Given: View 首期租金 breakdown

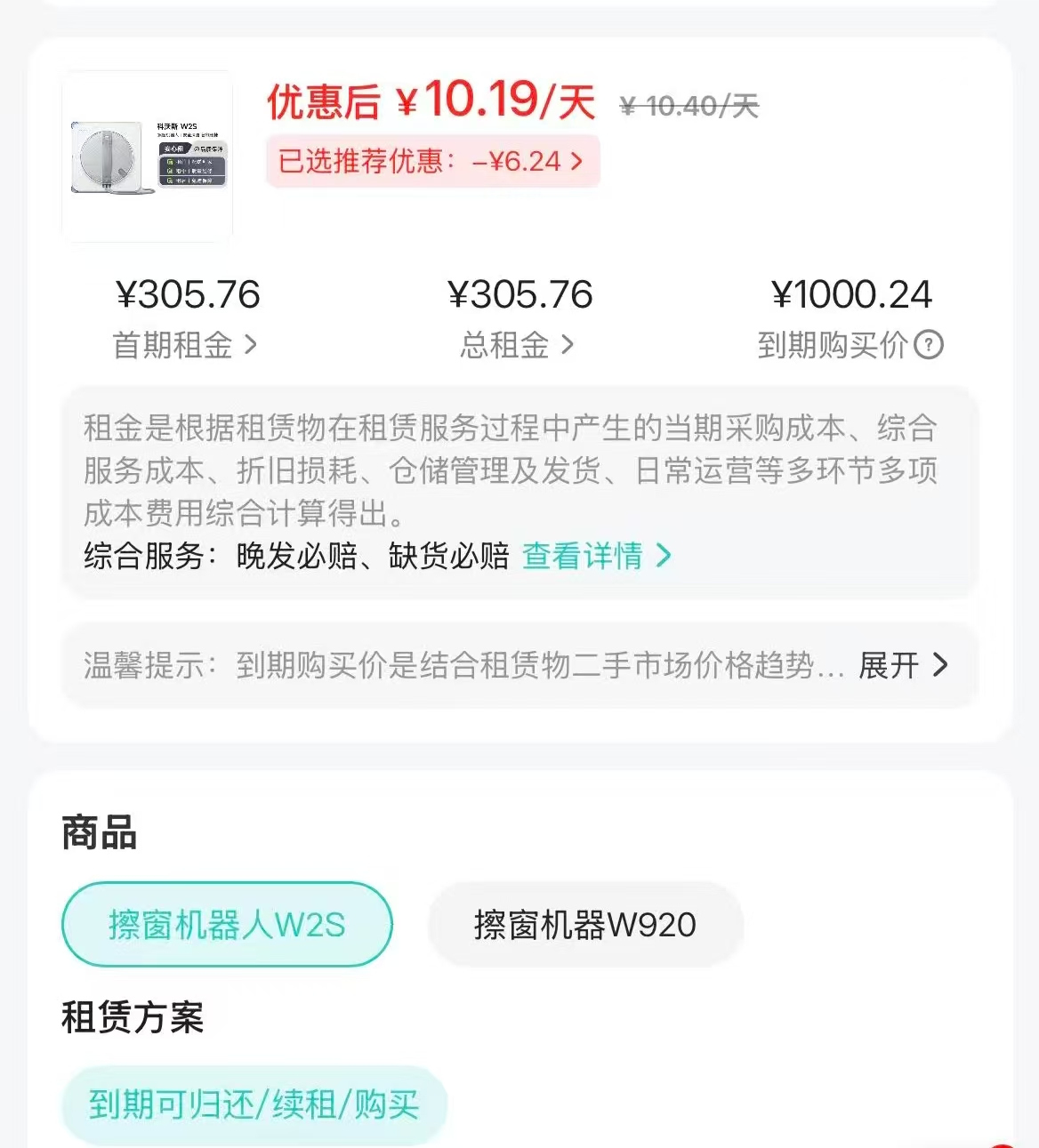Looking at the screenshot, I should tap(185, 345).
